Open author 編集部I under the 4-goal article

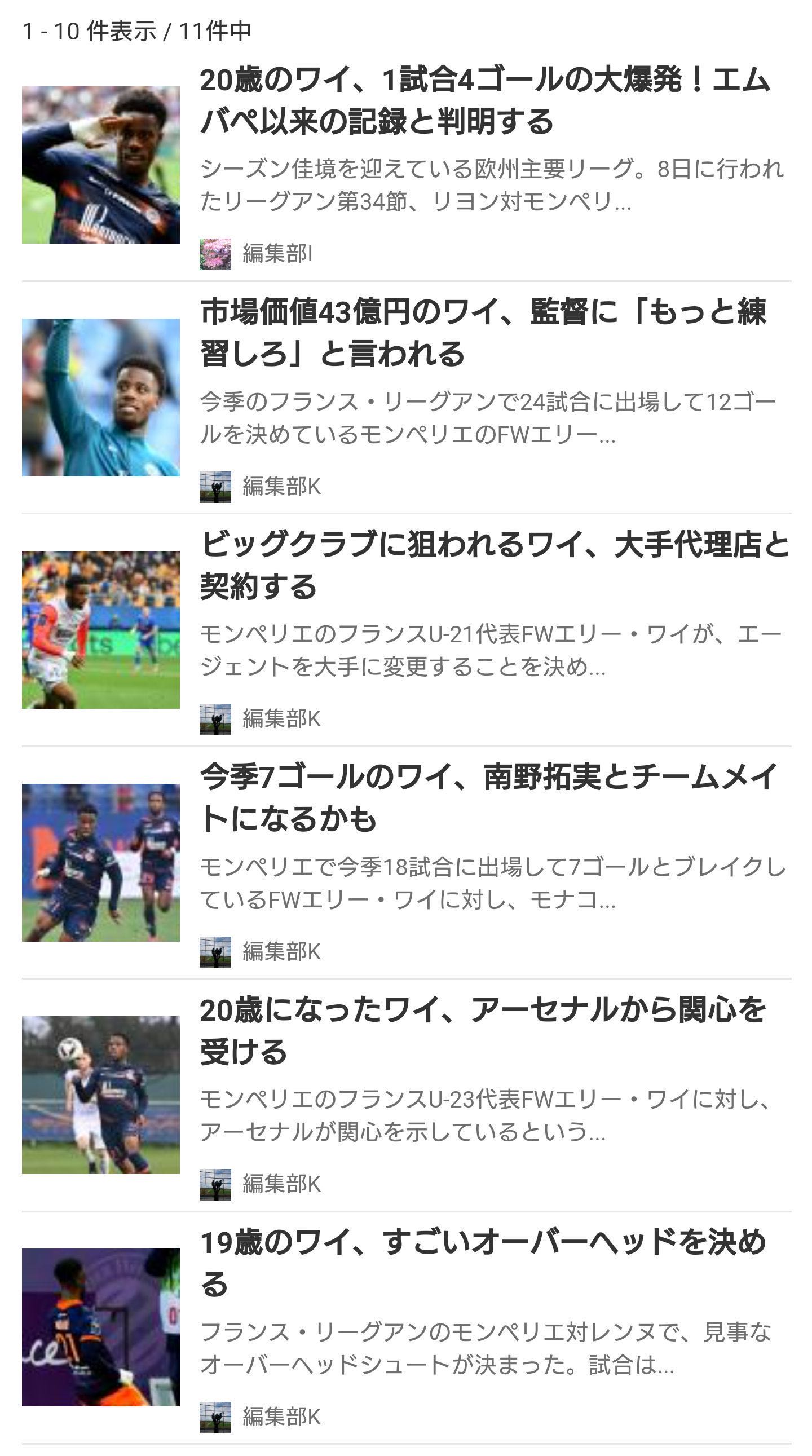pos(276,254)
